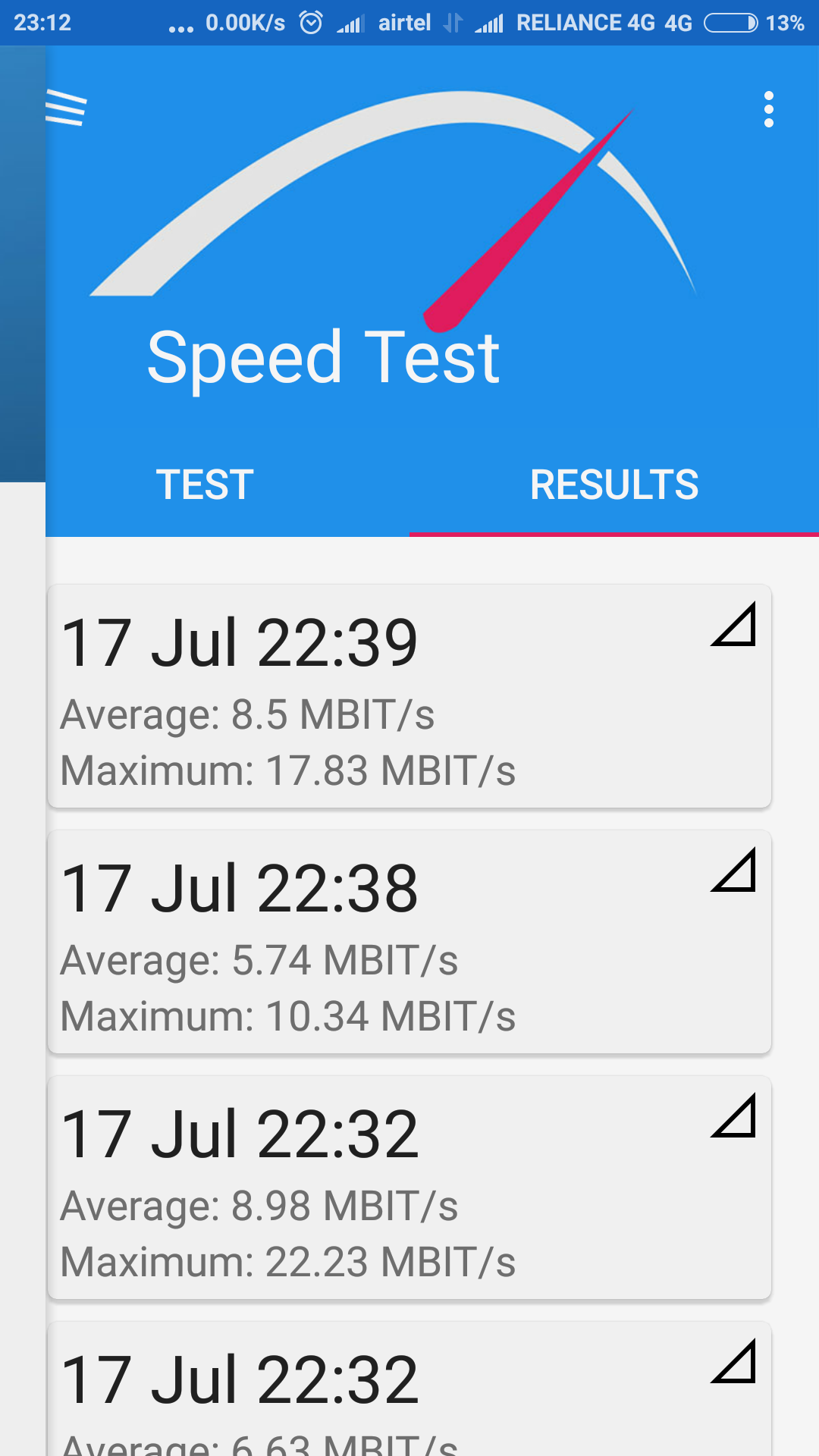Screen dimensions: 819x1456
Task: Open the navigation drawer menu
Action: (x=66, y=107)
